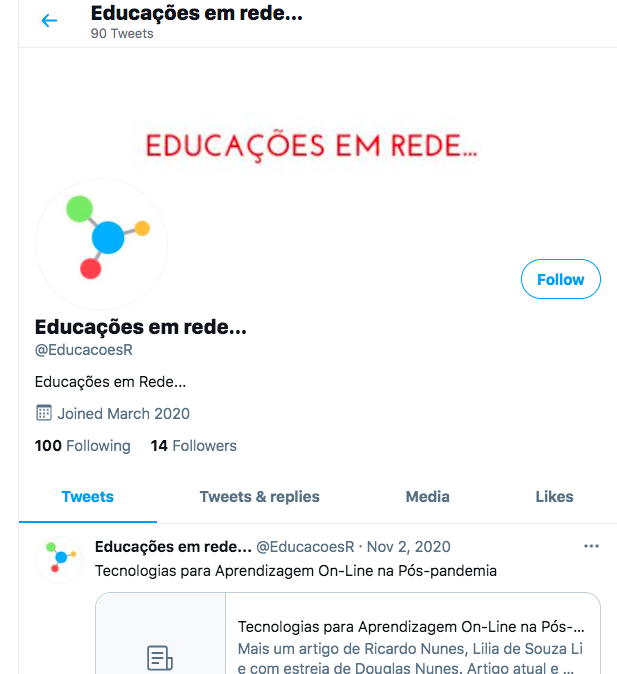Follow the Educações em rede account
This screenshot has width=617, height=674.
(x=560, y=280)
